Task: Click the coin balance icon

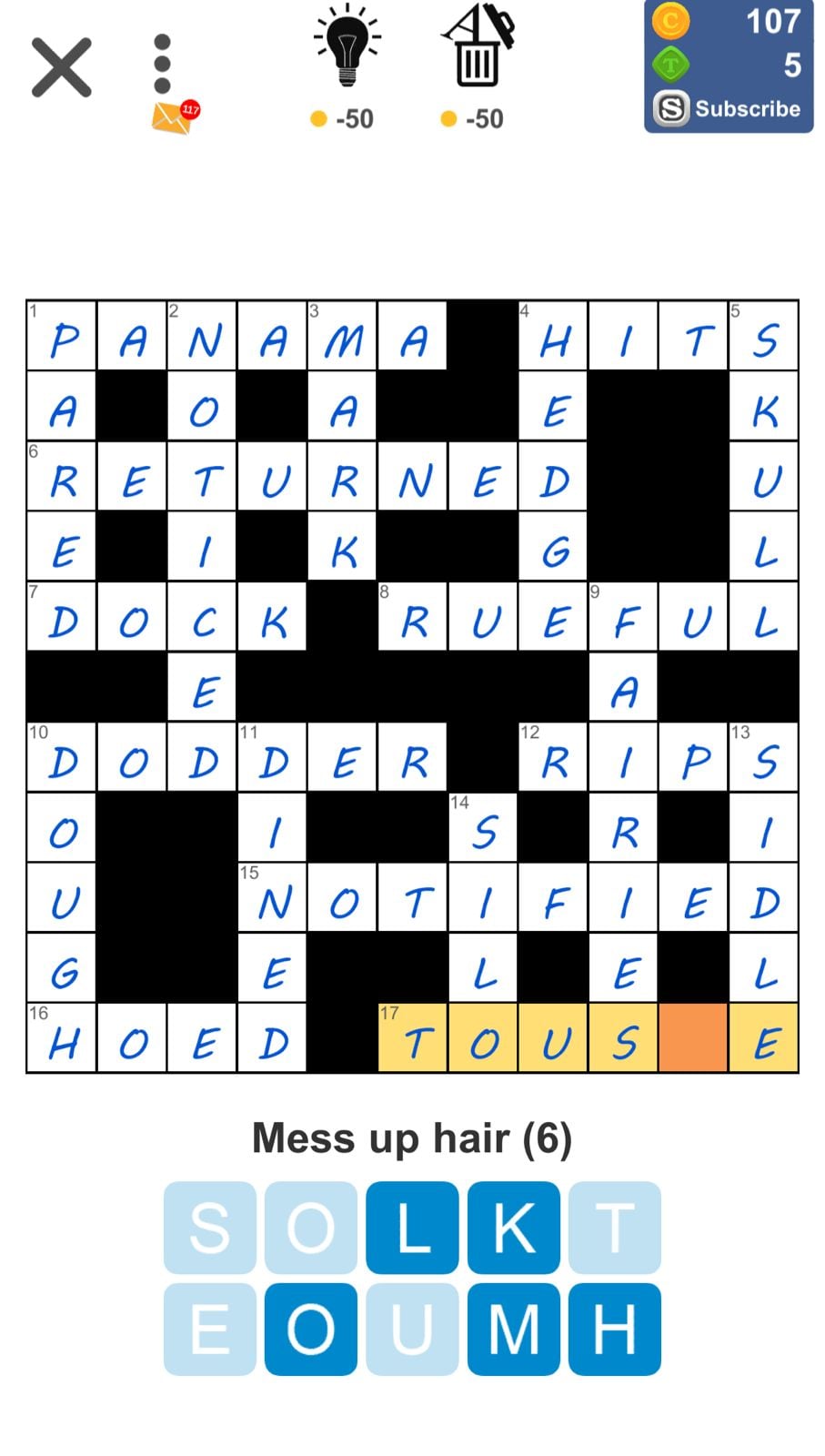Action: coord(670,20)
